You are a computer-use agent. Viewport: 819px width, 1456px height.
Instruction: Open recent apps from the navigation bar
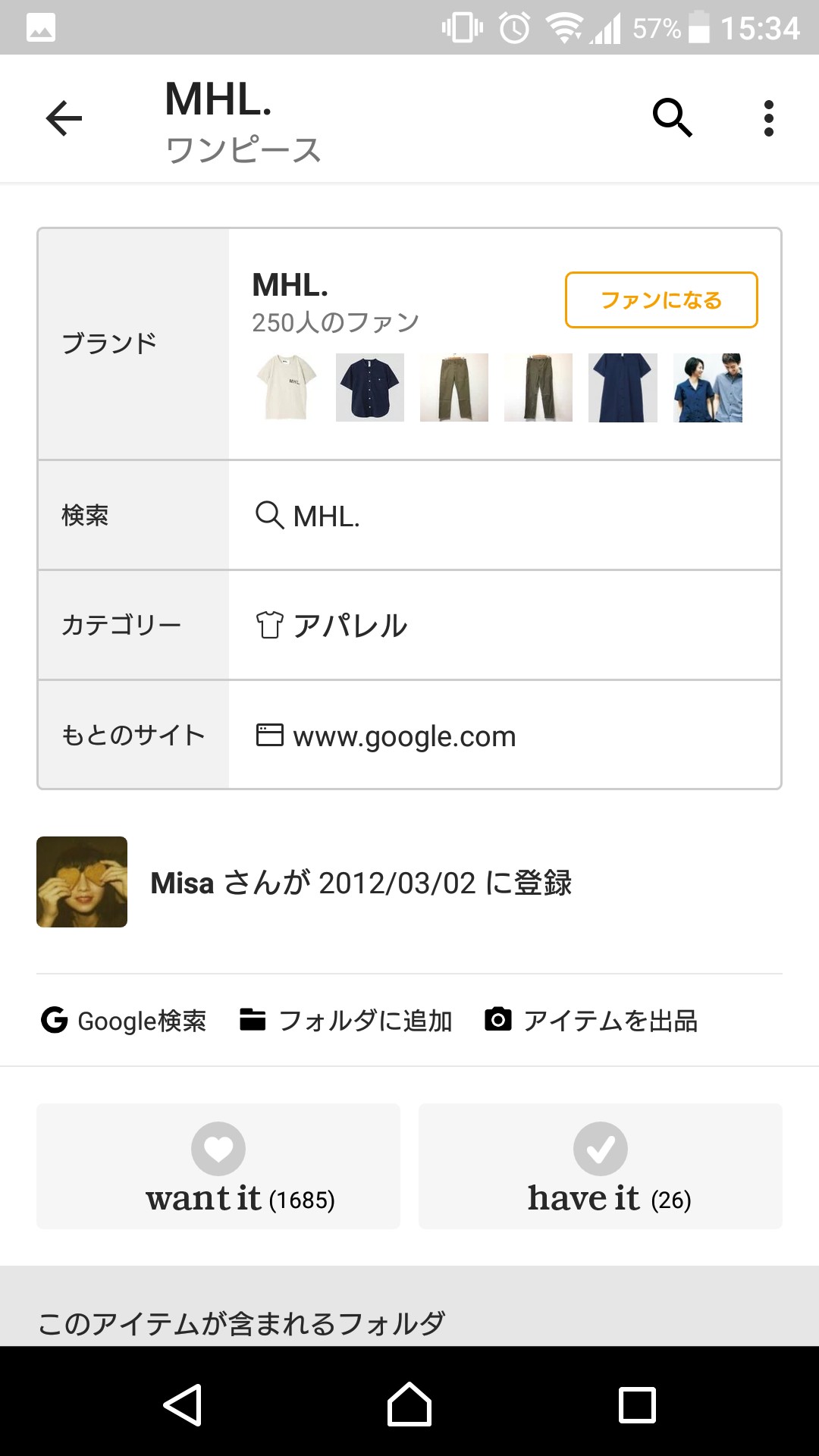point(637,1404)
